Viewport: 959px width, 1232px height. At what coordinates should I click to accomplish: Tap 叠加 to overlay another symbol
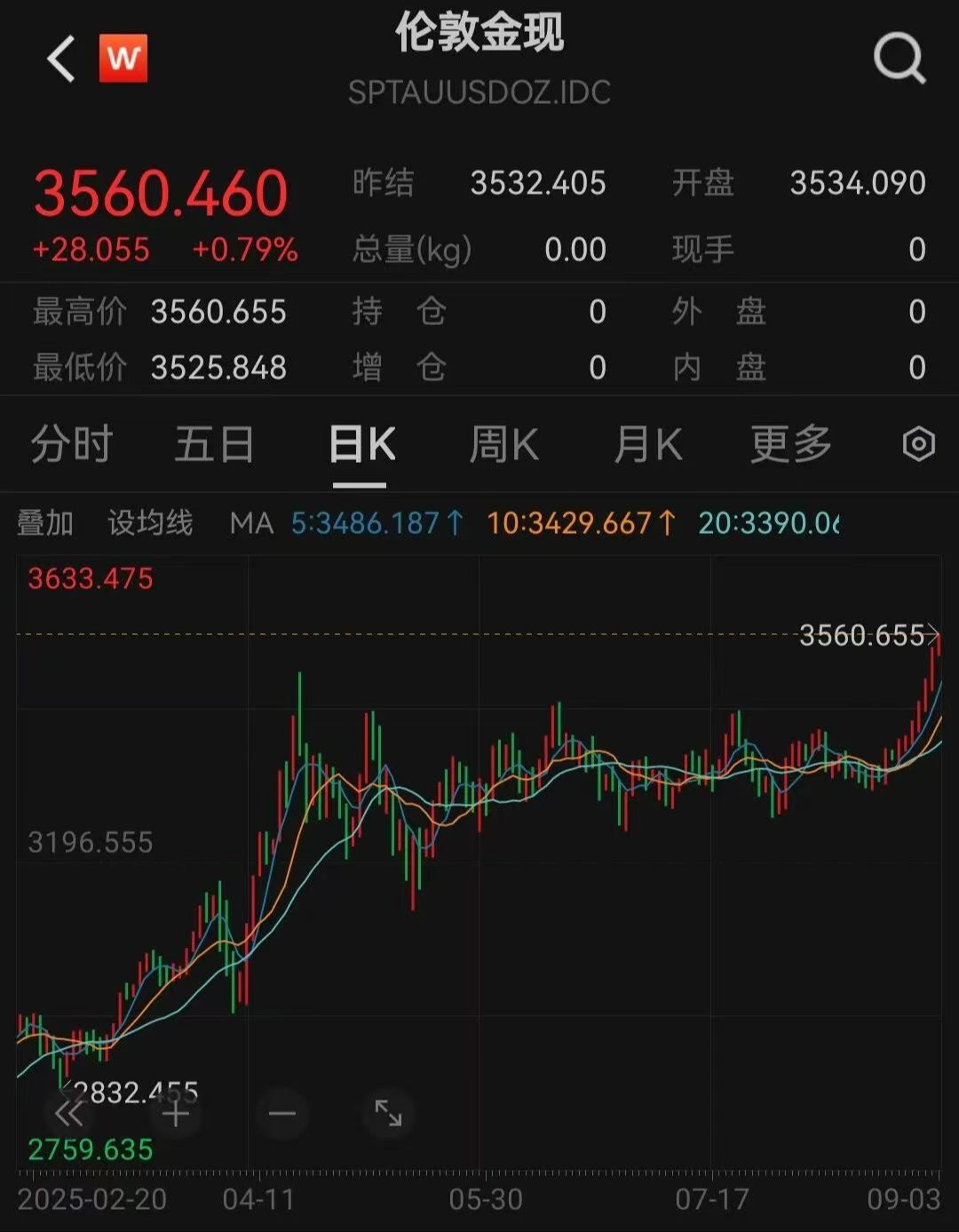pos(44,523)
